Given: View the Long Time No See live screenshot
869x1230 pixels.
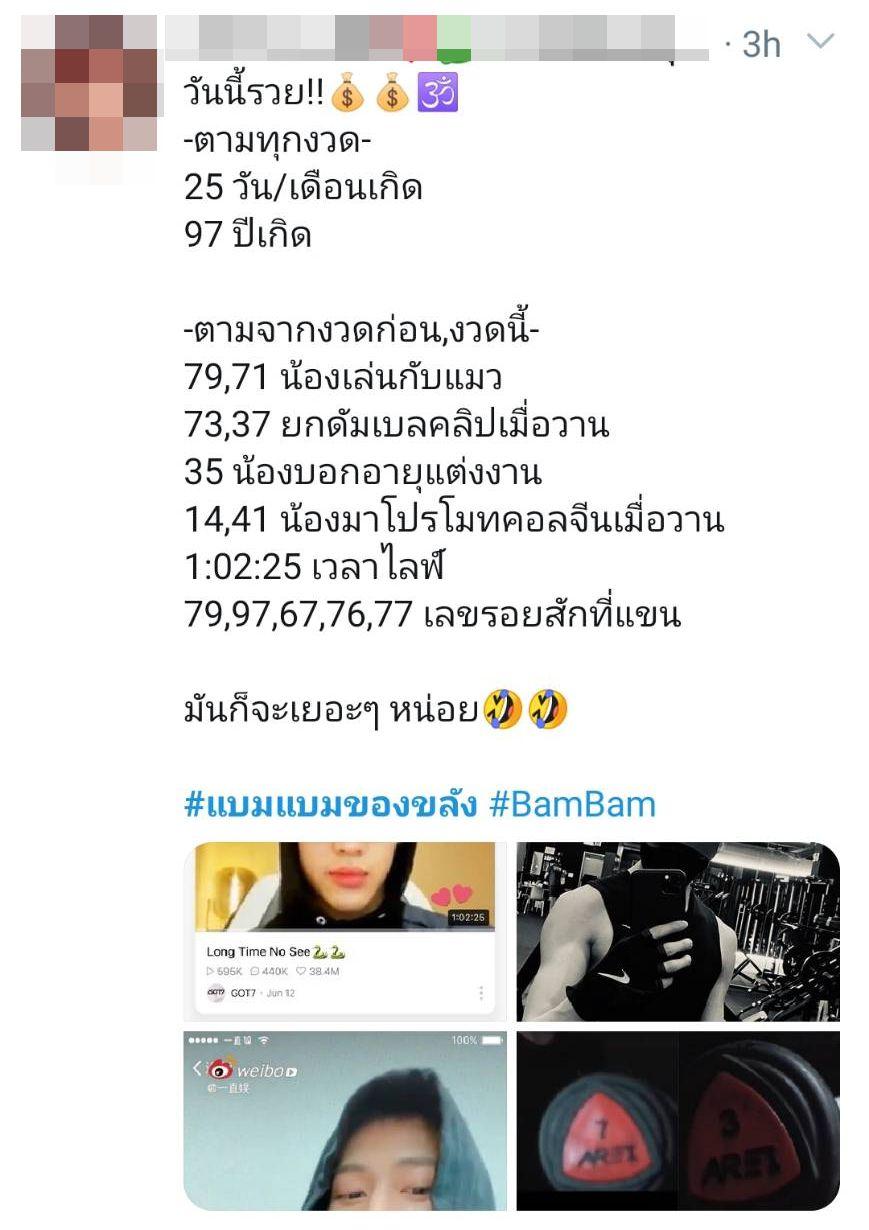Looking at the screenshot, I should point(345,929).
